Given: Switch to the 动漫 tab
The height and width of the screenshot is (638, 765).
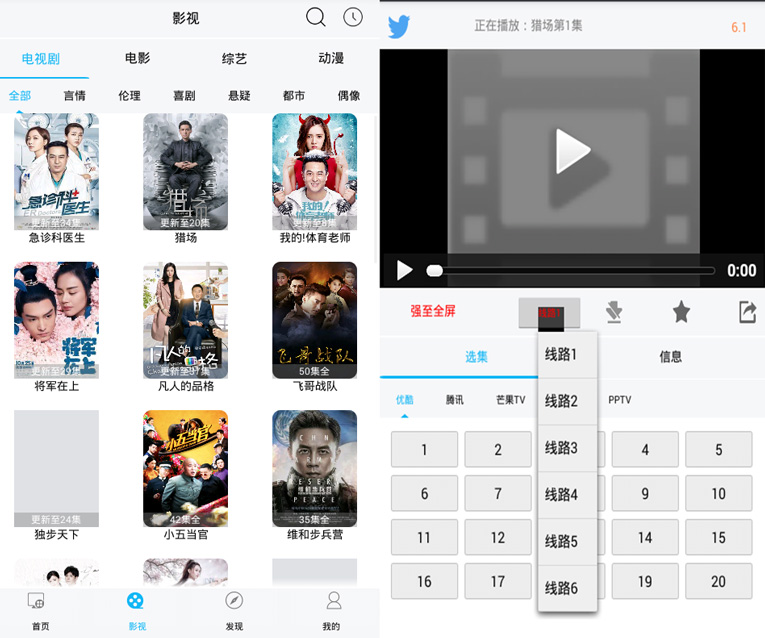Looking at the screenshot, I should point(331,58).
